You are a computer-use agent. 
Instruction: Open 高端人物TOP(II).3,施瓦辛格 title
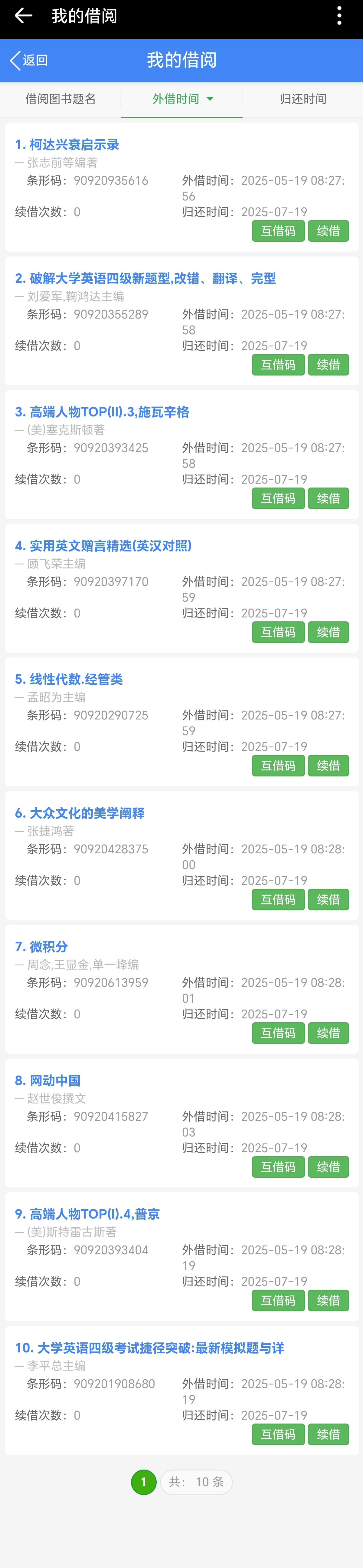pyautogui.click(x=102, y=412)
